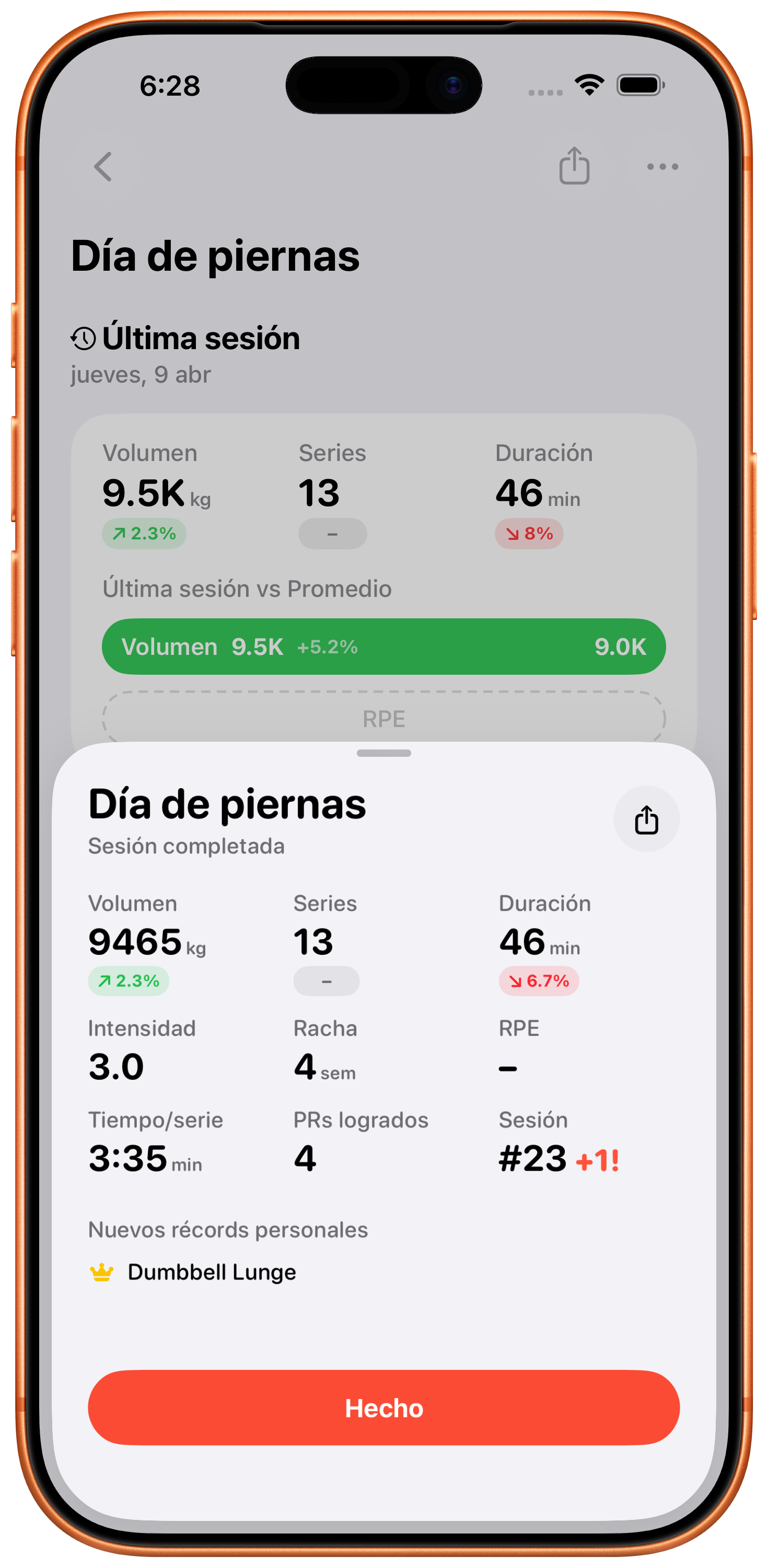Go back with the top-left arrow
Screen dimensions: 768x1568
pyautogui.click(x=103, y=167)
